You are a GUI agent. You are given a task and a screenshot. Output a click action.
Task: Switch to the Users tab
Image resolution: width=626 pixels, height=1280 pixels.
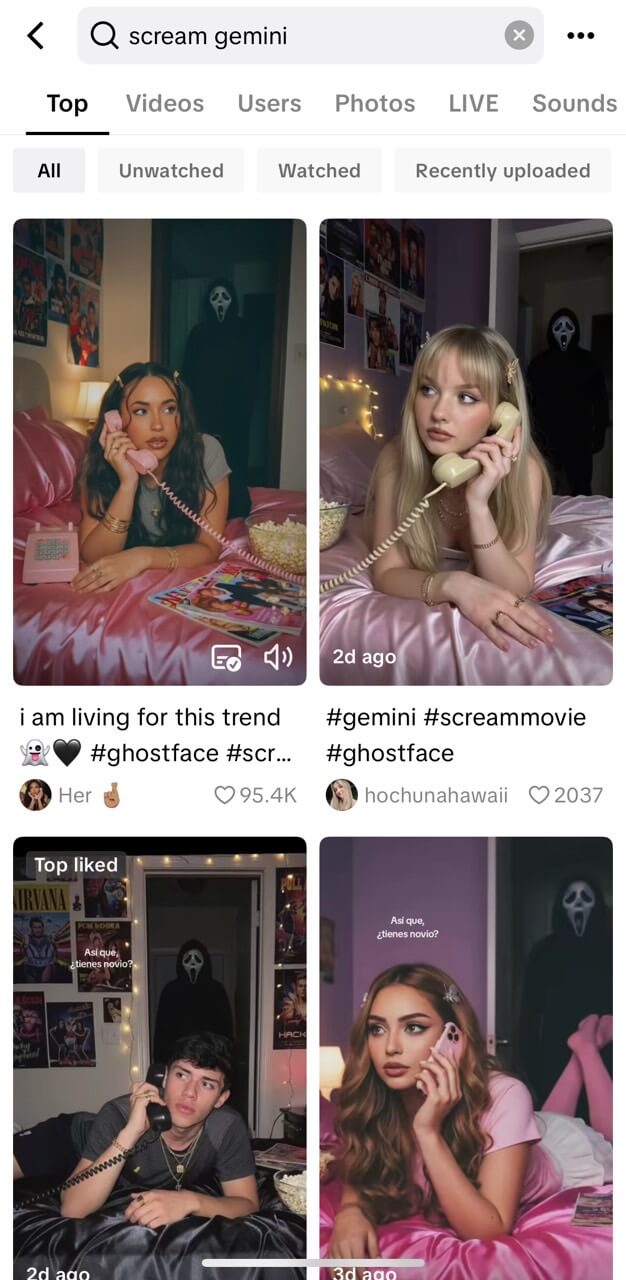[x=269, y=103]
